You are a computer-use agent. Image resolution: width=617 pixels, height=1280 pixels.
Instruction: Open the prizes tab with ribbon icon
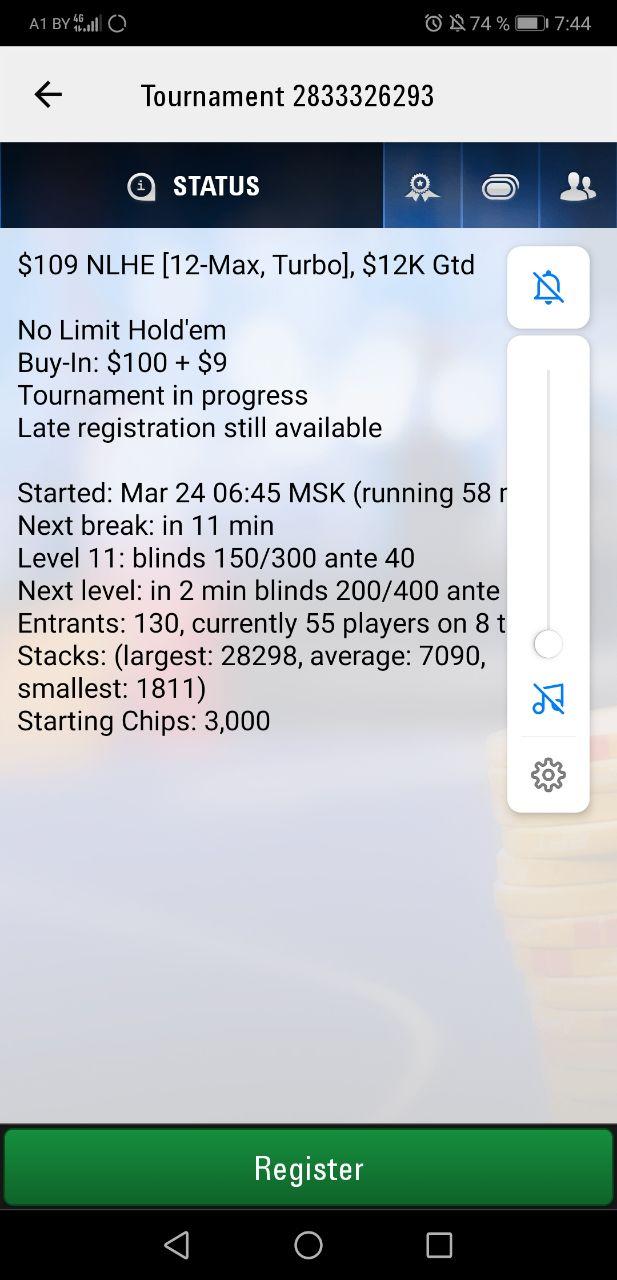tap(422, 186)
